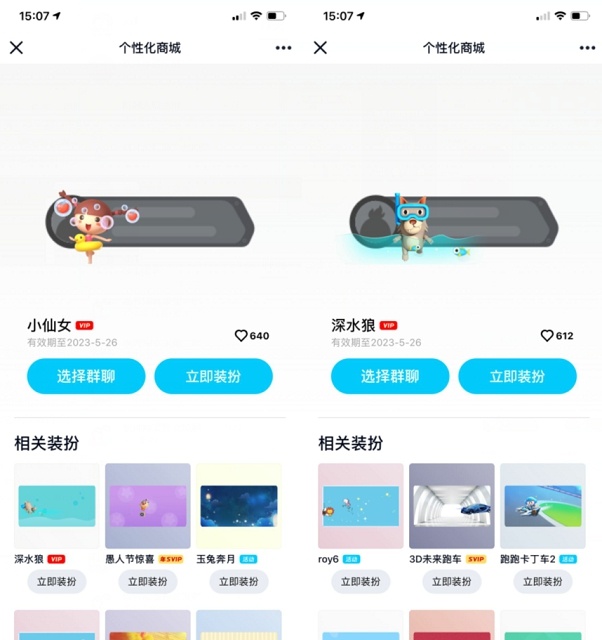Open the overflow menu on the 深水狼 page
602x640 pixels.
pos(587,48)
